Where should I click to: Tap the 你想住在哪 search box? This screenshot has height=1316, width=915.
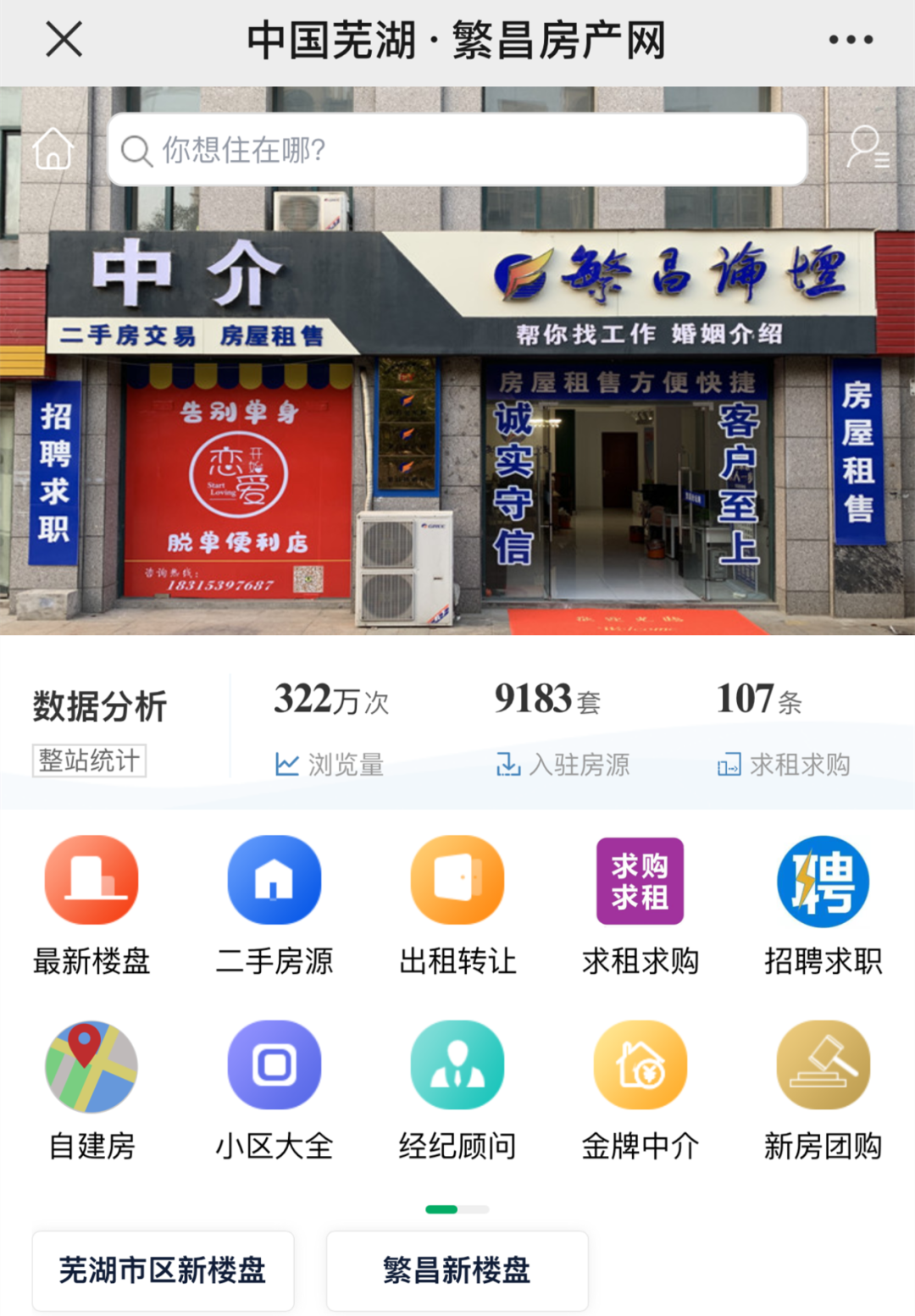pyautogui.click(x=457, y=150)
